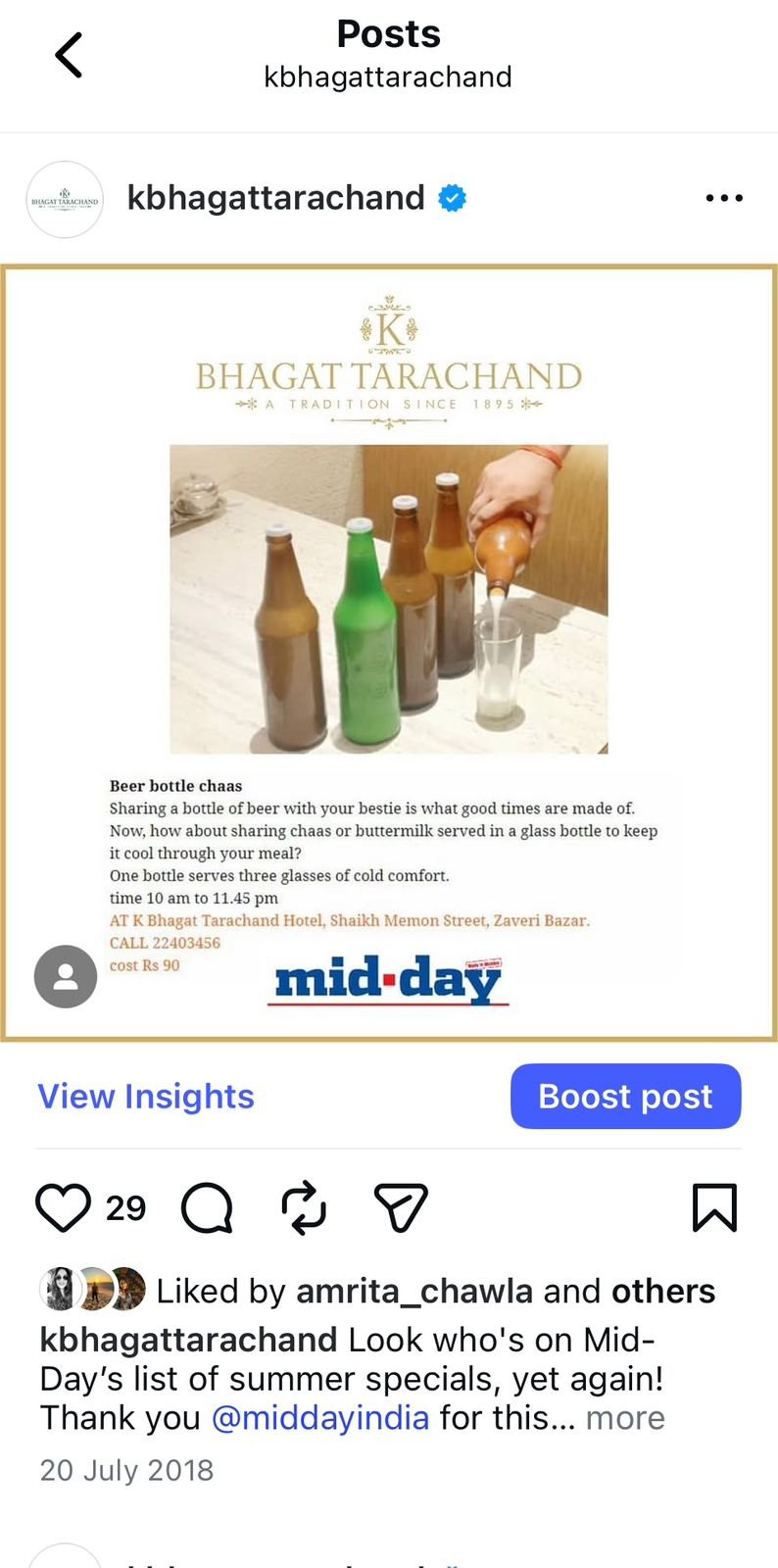
Task: Save the post with the bookmark
Action: pyautogui.click(x=714, y=1207)
